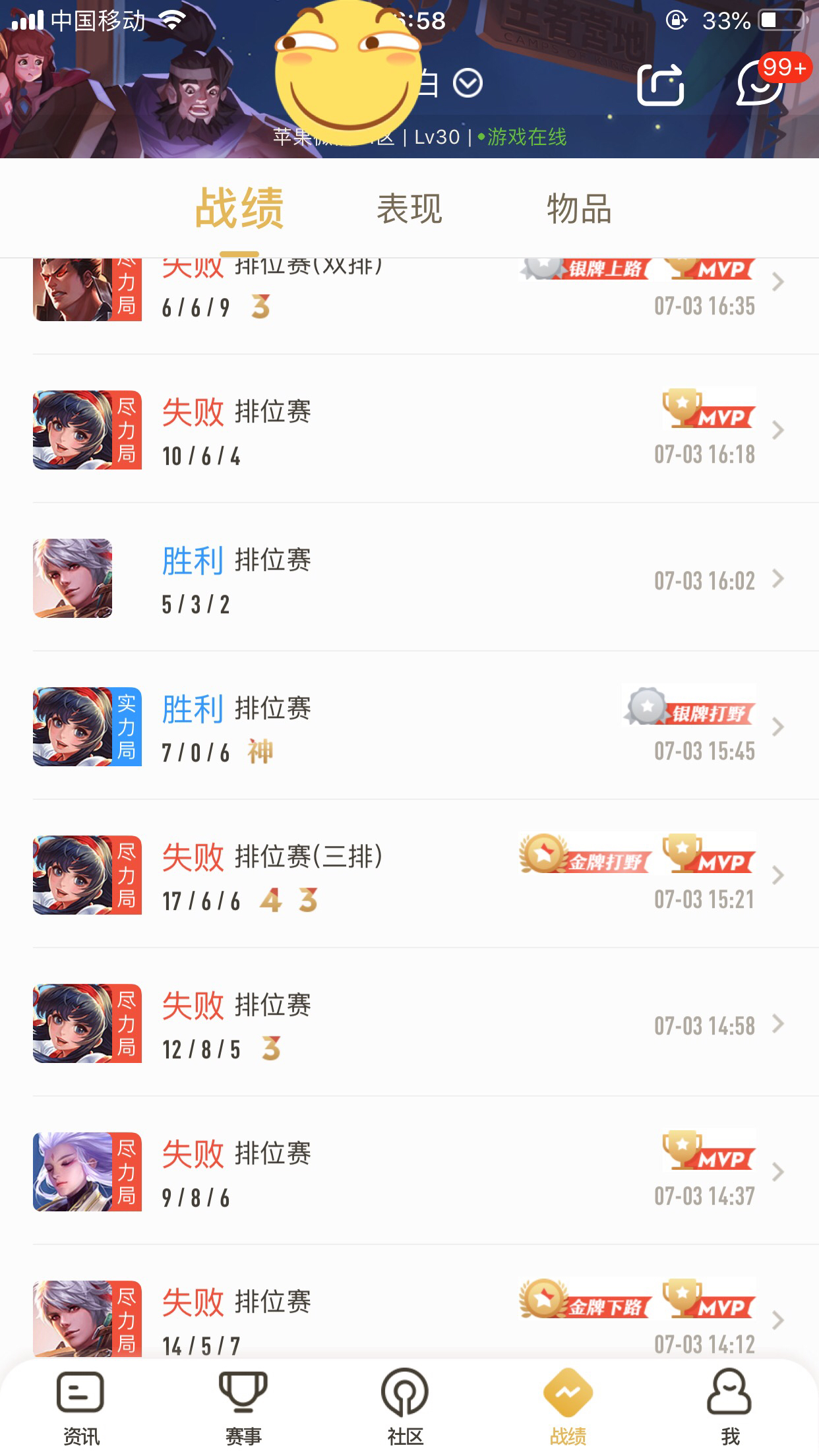
Task: Select the 战绩 top tab
Action: coord(239,209)
